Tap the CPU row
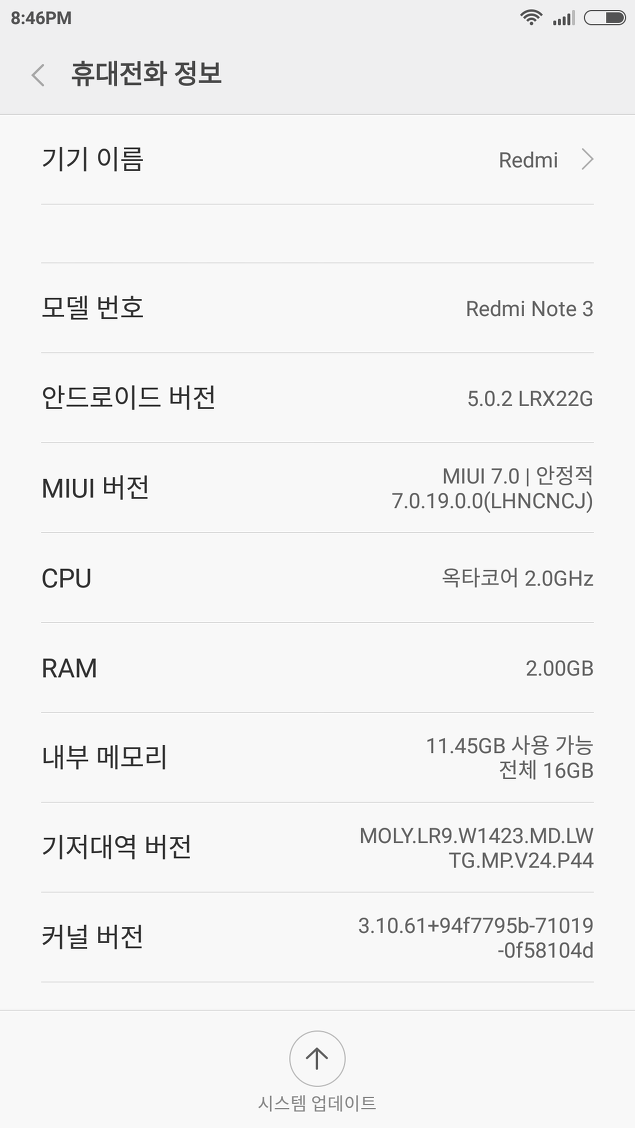The width and height of the screenshot is (635, 1128). pyautogui.click(x=317, y=578)
